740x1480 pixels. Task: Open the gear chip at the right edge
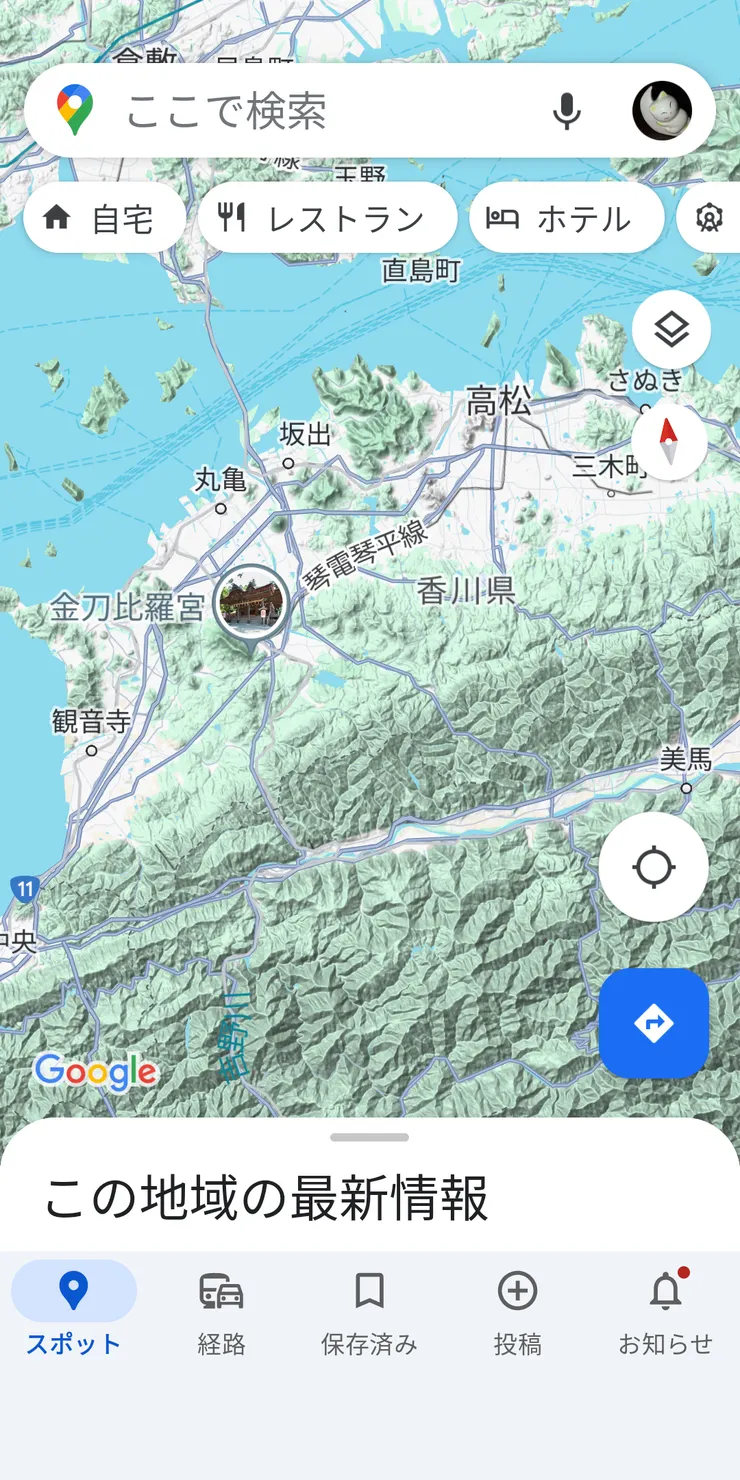pyautogui.click(x=708, y=217)
